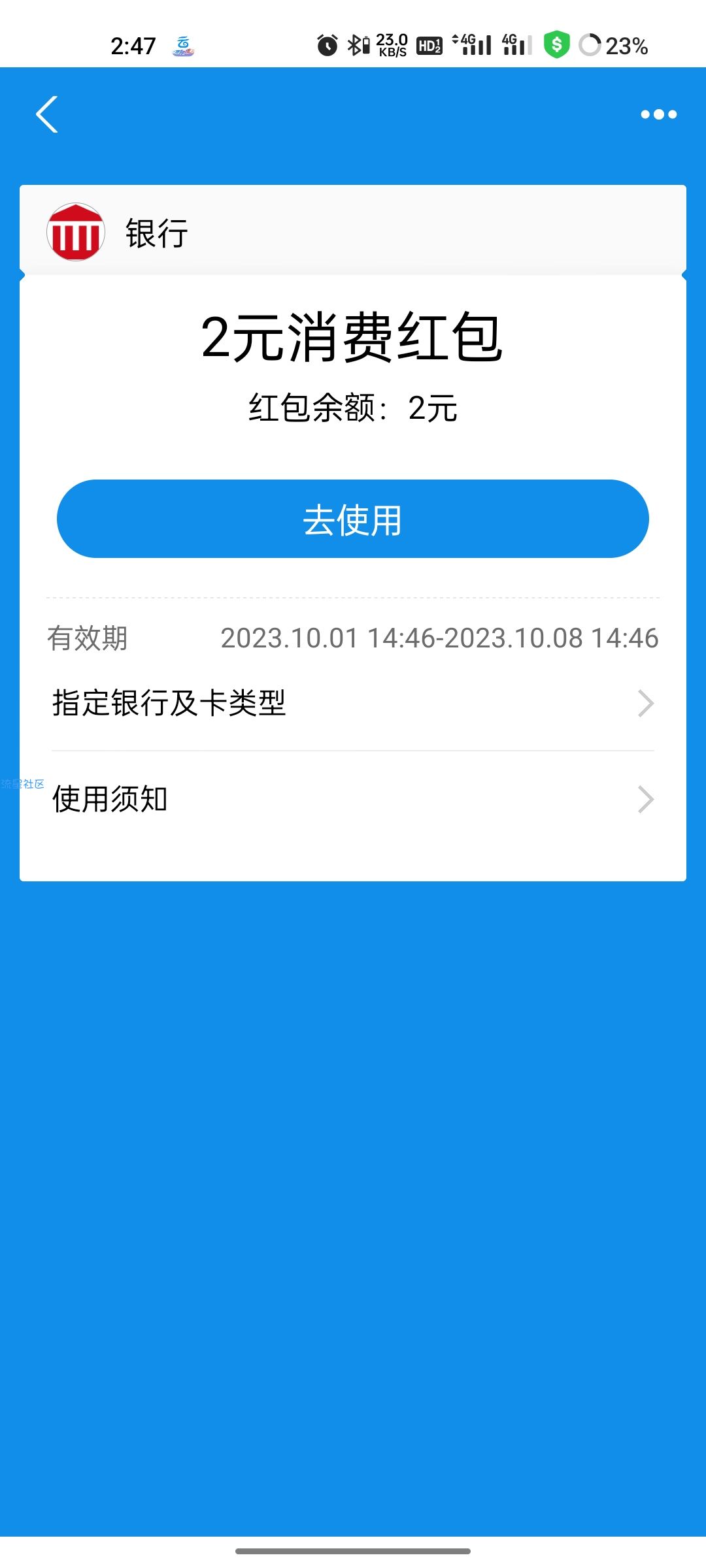Open 指定银行及卡类型 details
This screenshot has width=706, height=1568.
coord(353,704)
